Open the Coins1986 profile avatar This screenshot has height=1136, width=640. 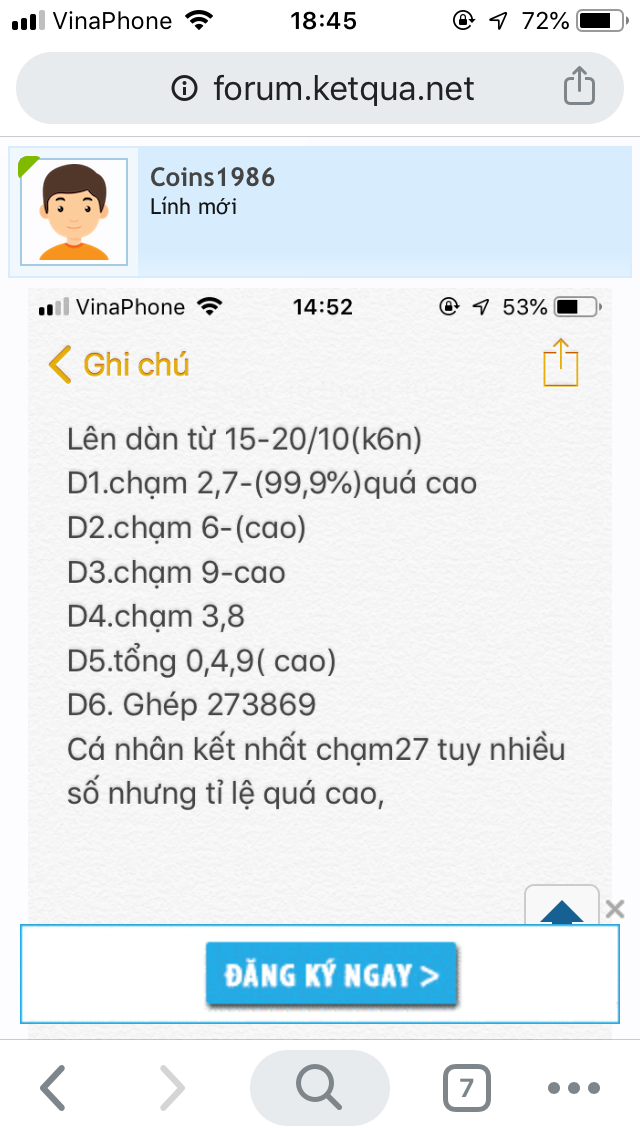point(74,212)
